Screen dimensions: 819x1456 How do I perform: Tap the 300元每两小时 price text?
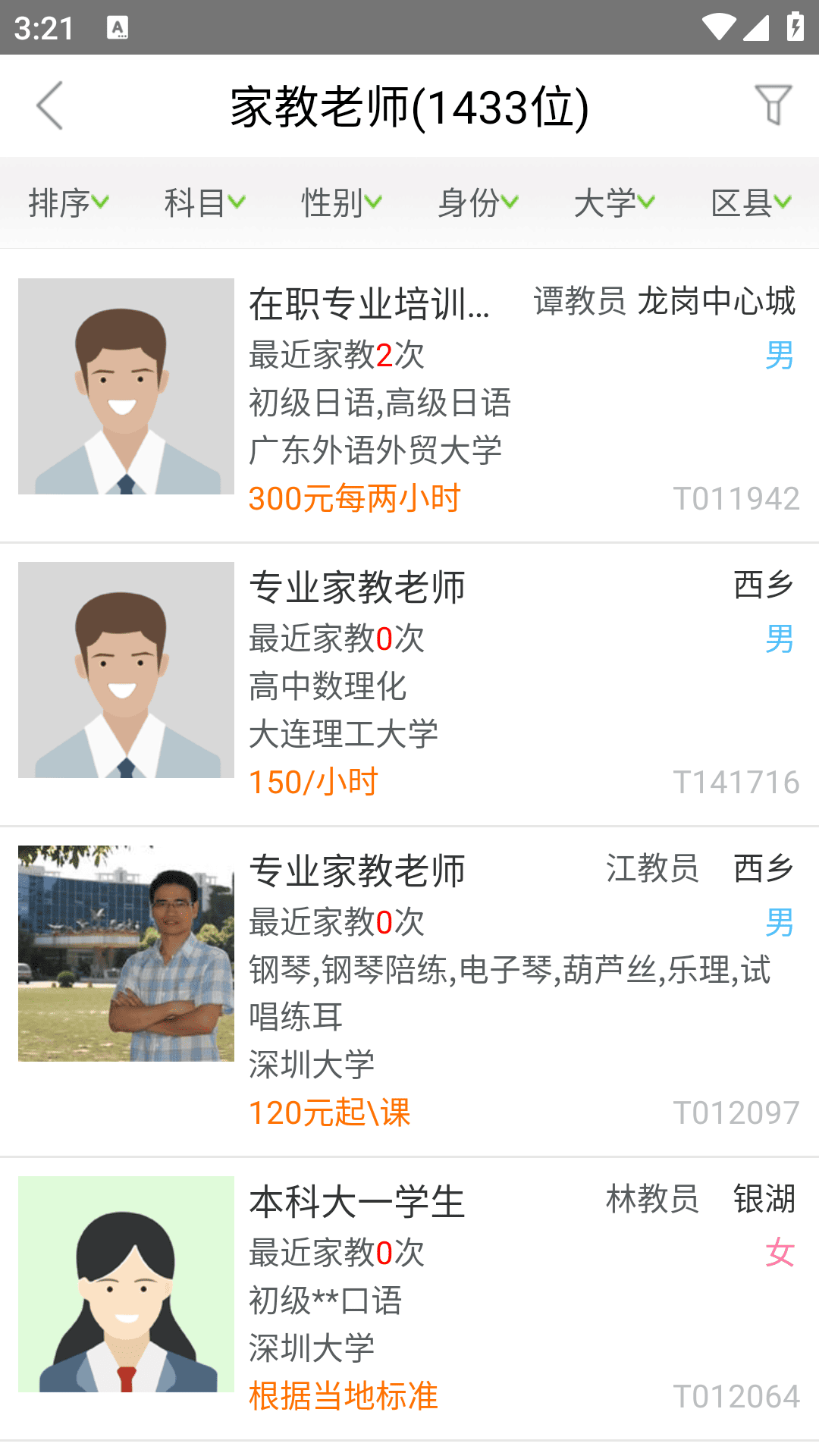pos(355,497)
